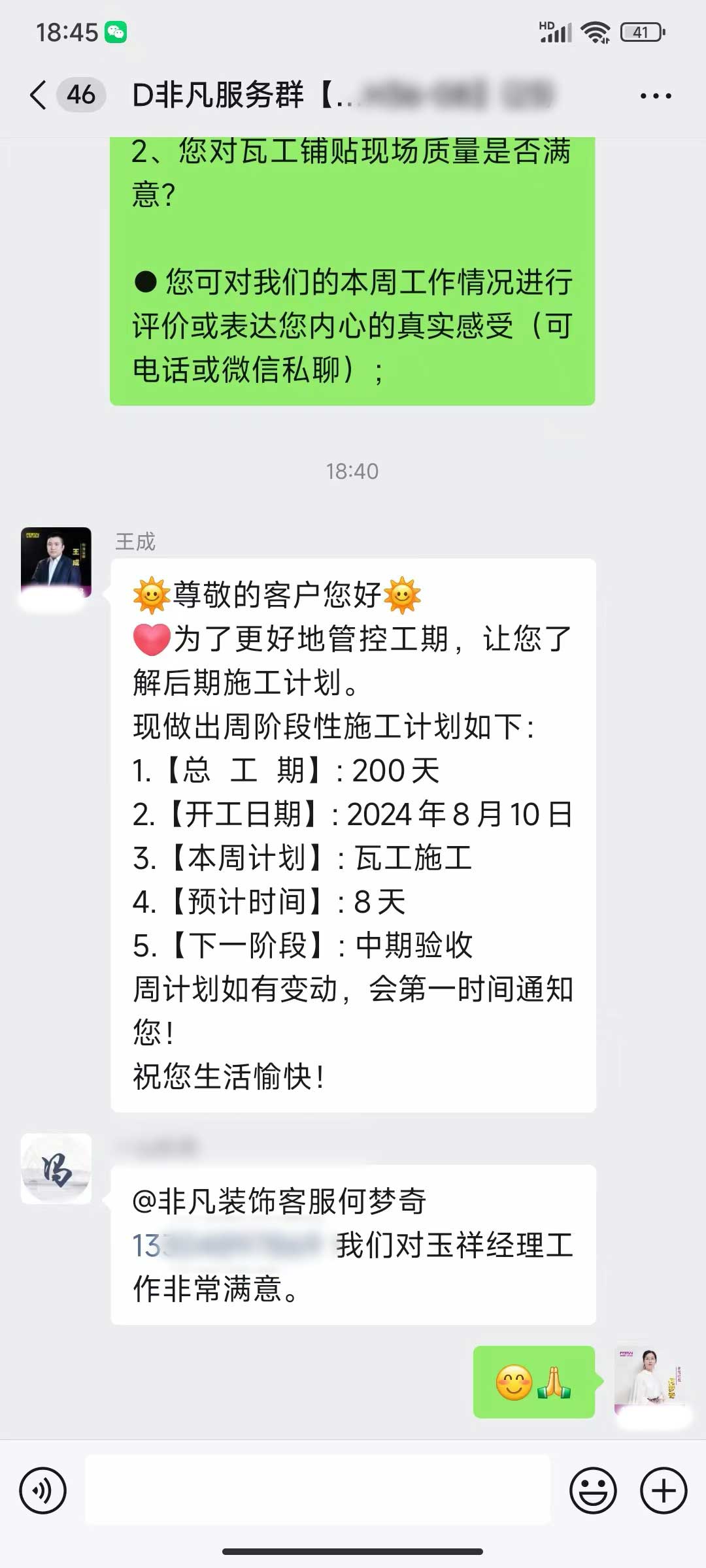Open the plus attachments menu

pyautogui.click(x=664, y=1490)
